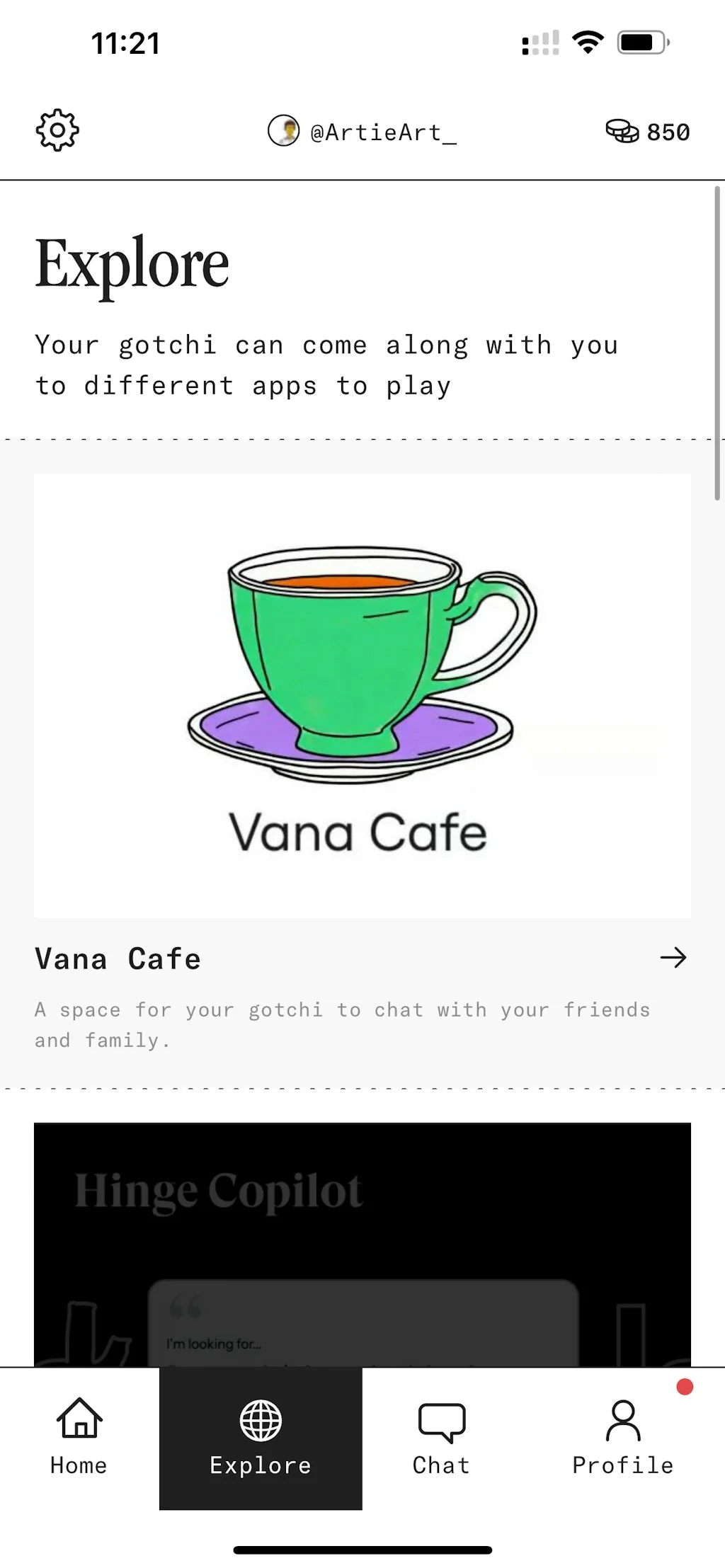Tap the arrow next to Vana Cafe
Viewport: 725px width, 1568px height.
[x=673, y=958]
